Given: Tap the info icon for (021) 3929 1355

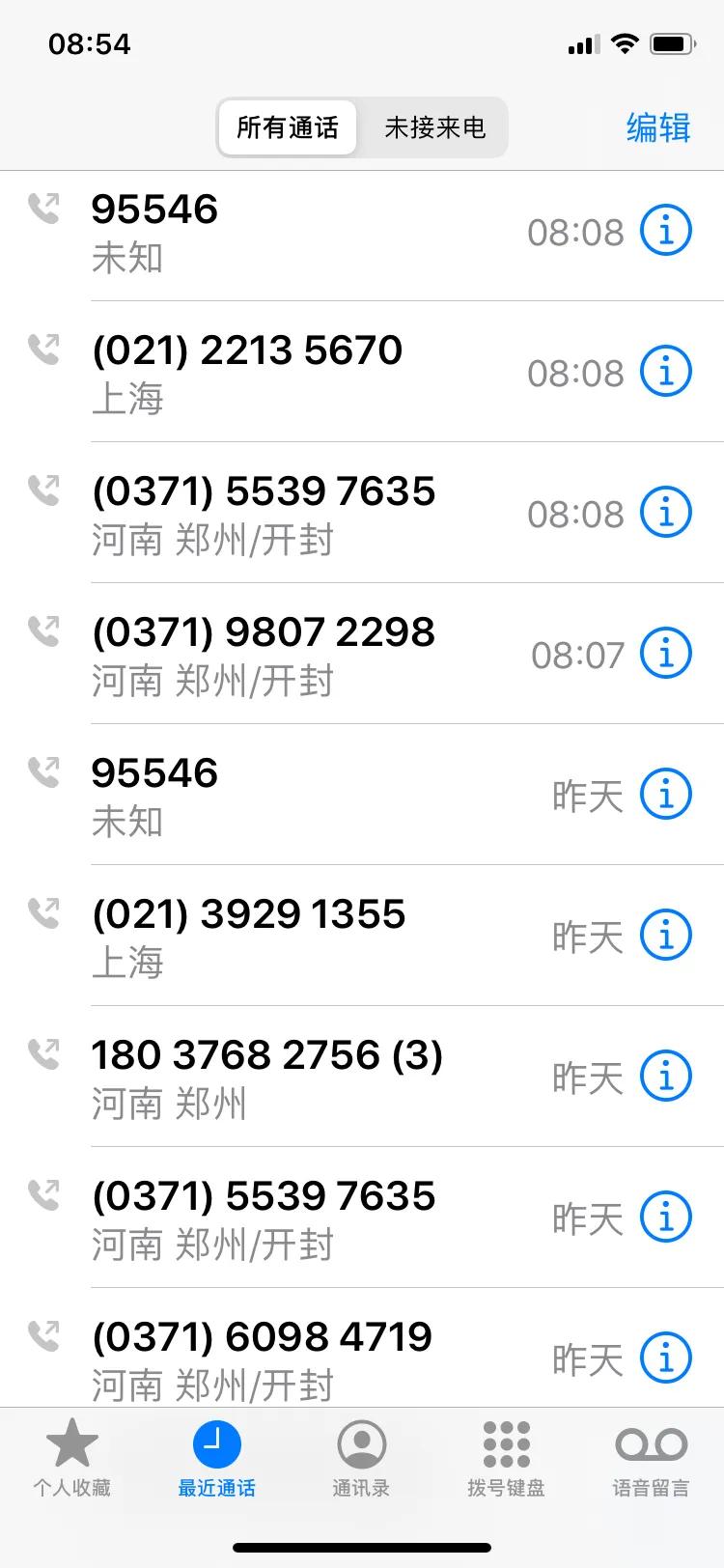Looking at the screenshot, I should 665,934.
